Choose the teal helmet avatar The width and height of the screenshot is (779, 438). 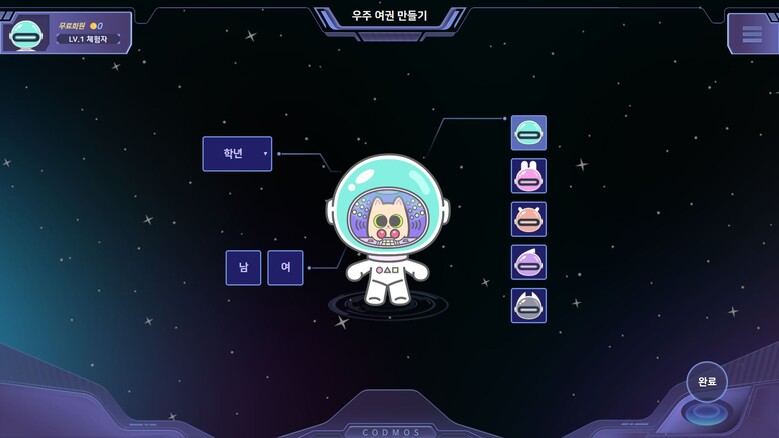click(x=528, y=133)
